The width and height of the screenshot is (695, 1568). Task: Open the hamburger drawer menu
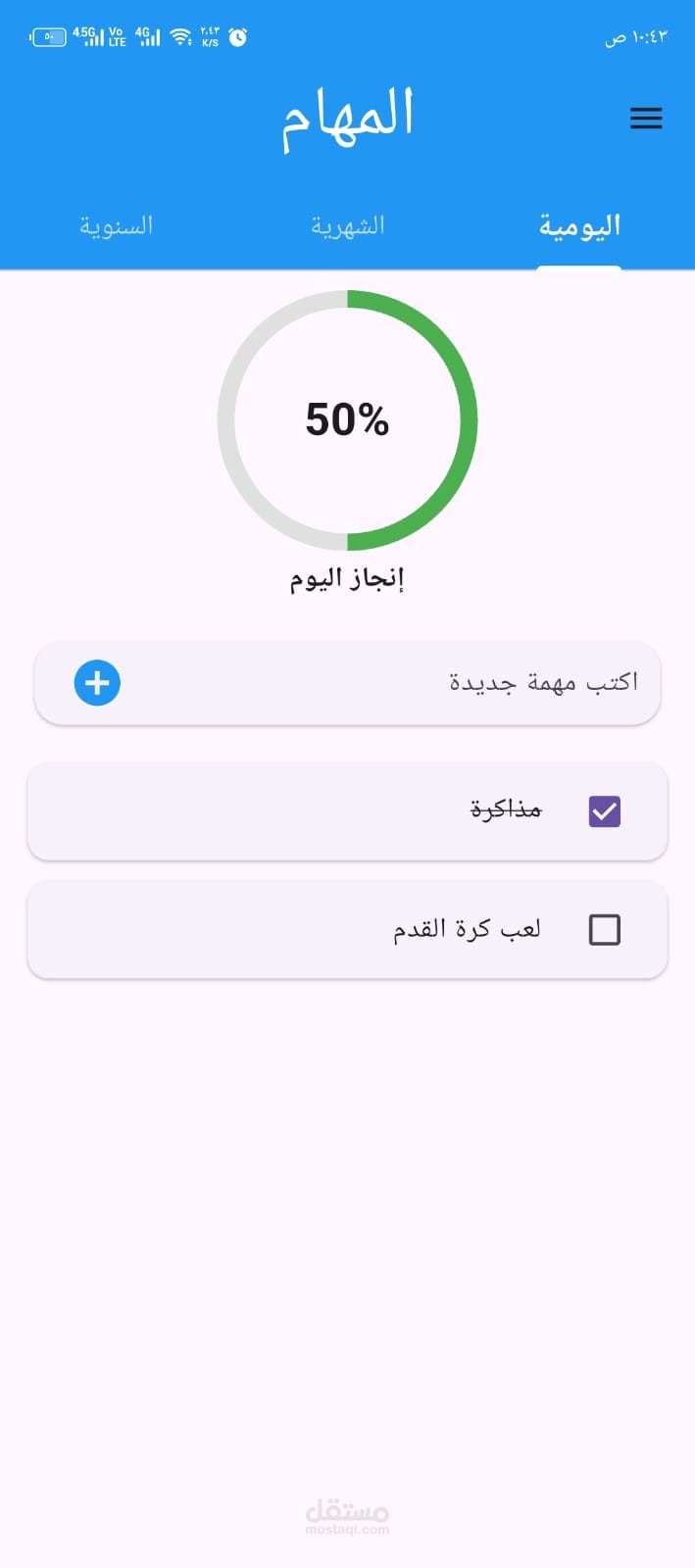click(x=646, y=119)
